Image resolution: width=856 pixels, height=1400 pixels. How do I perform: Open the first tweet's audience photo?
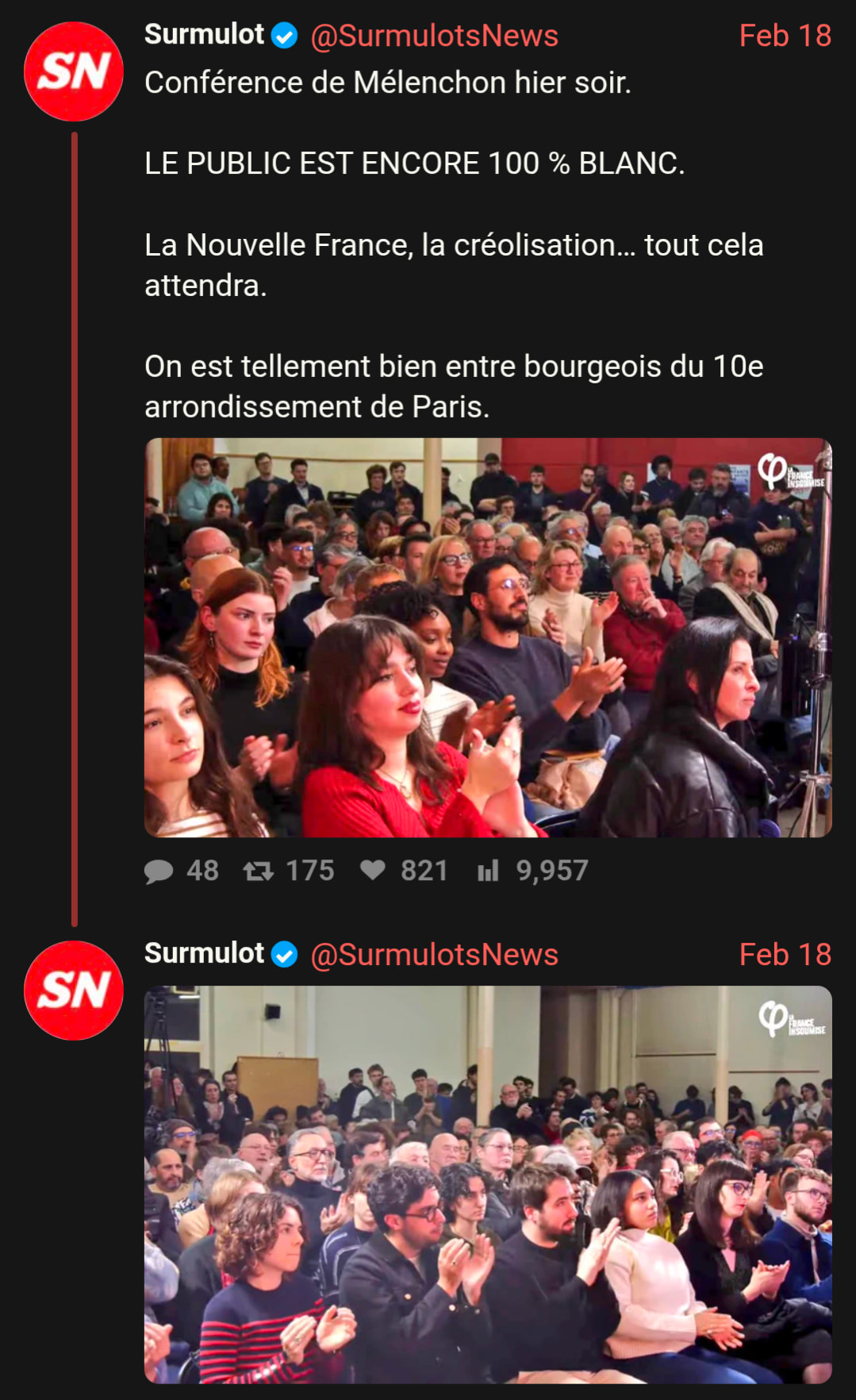pos(487,637)
